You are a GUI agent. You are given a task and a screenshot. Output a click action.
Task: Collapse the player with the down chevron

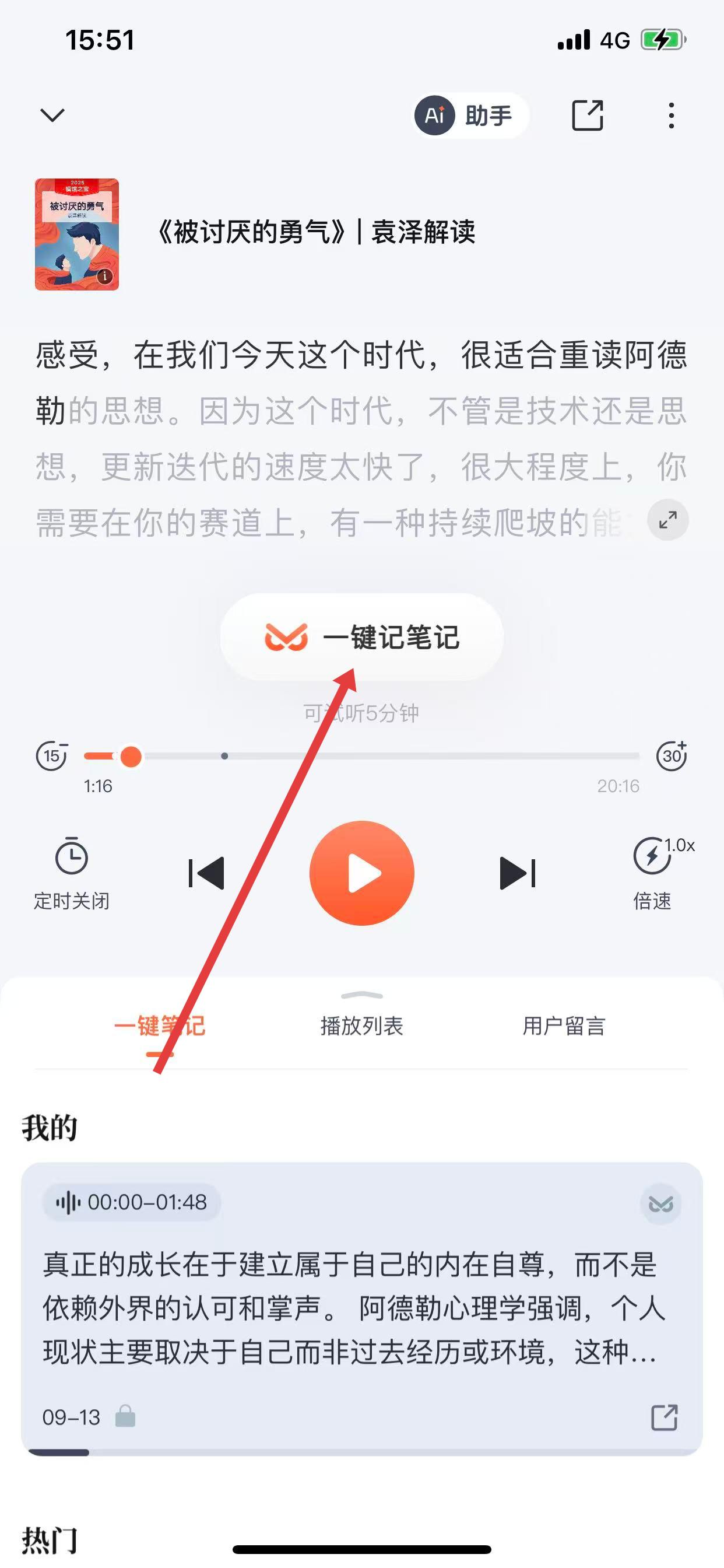coord(52,115)
